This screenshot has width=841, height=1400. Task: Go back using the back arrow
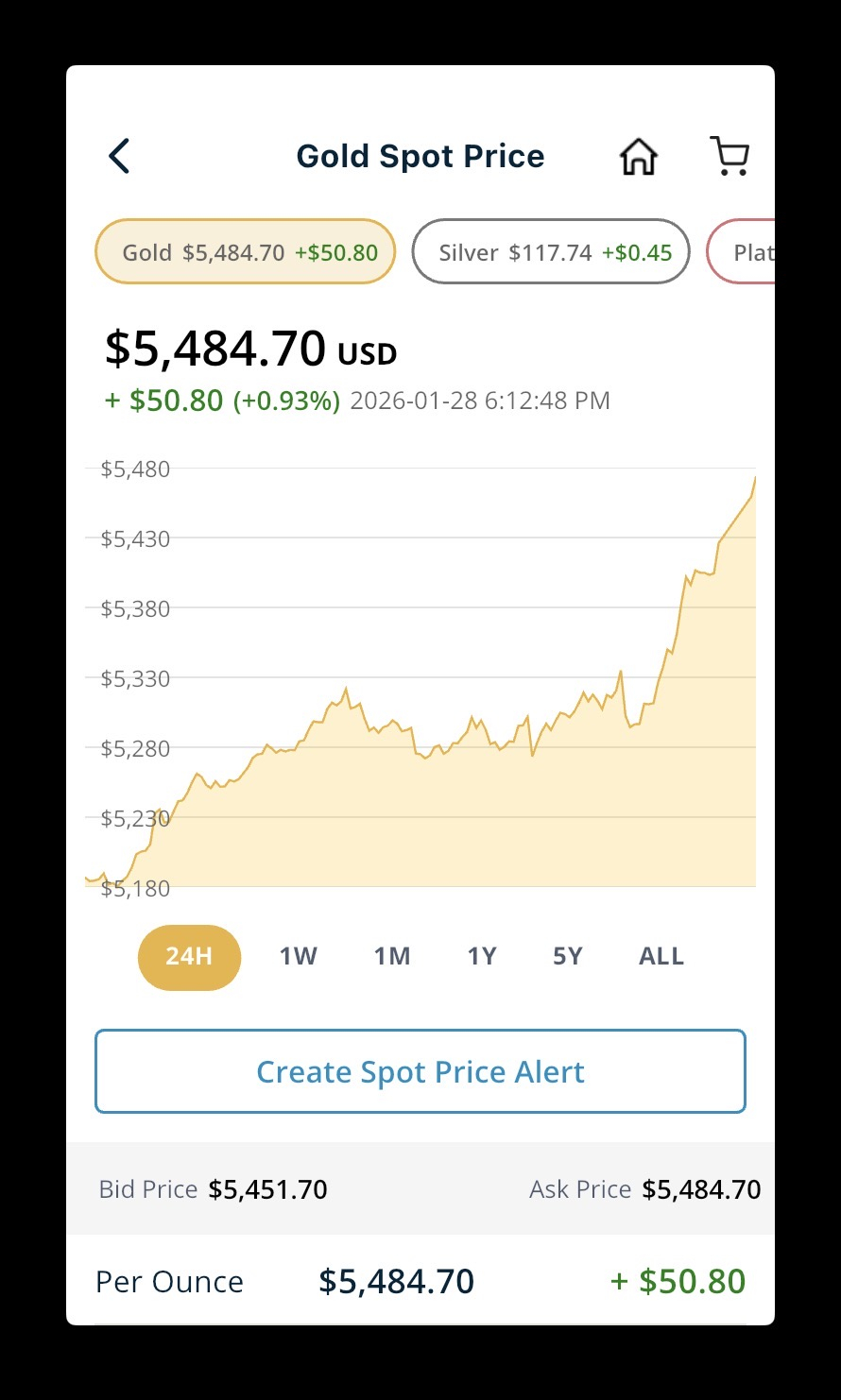tap(119, 156)
